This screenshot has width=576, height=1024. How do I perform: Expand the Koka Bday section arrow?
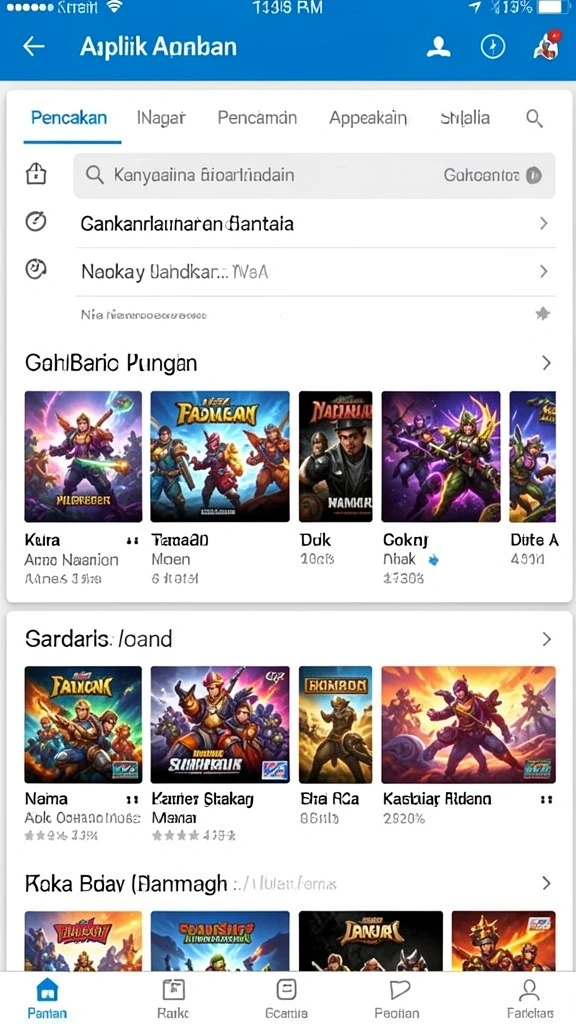547,884
